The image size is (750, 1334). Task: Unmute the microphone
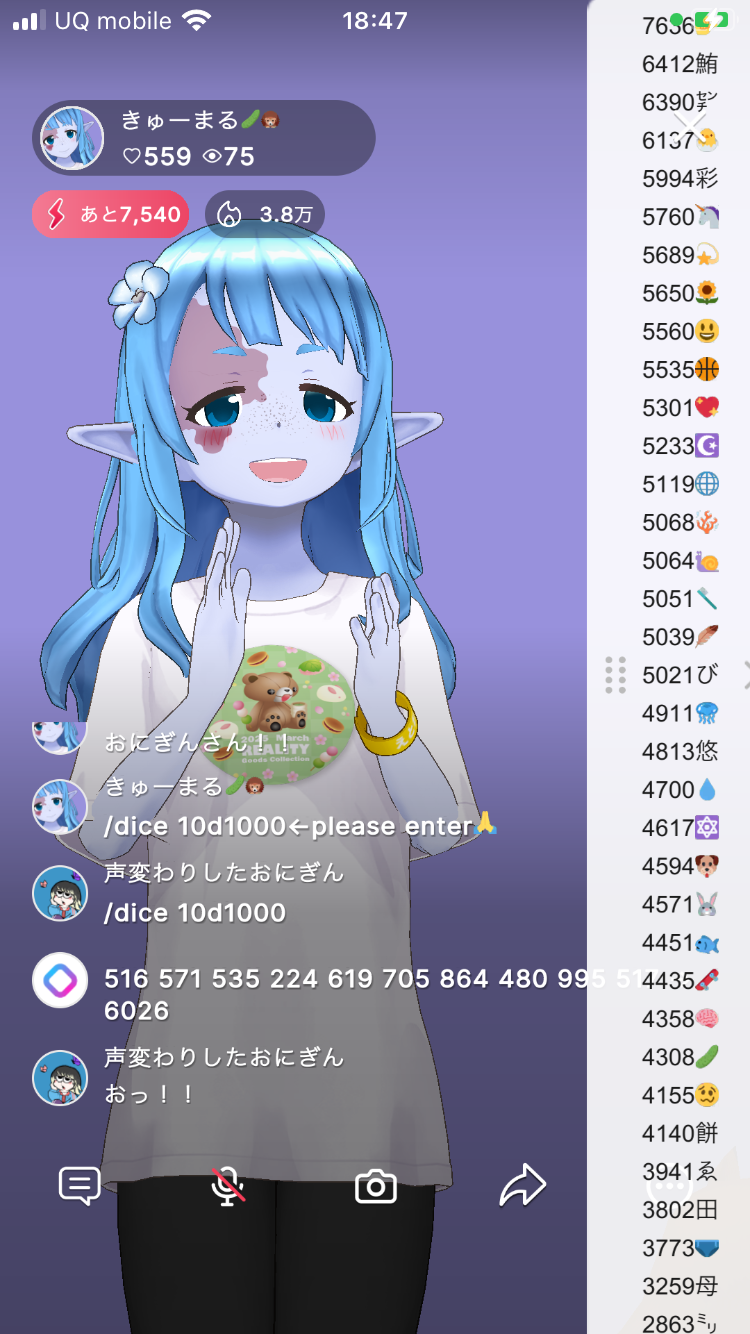(228, 1186)
